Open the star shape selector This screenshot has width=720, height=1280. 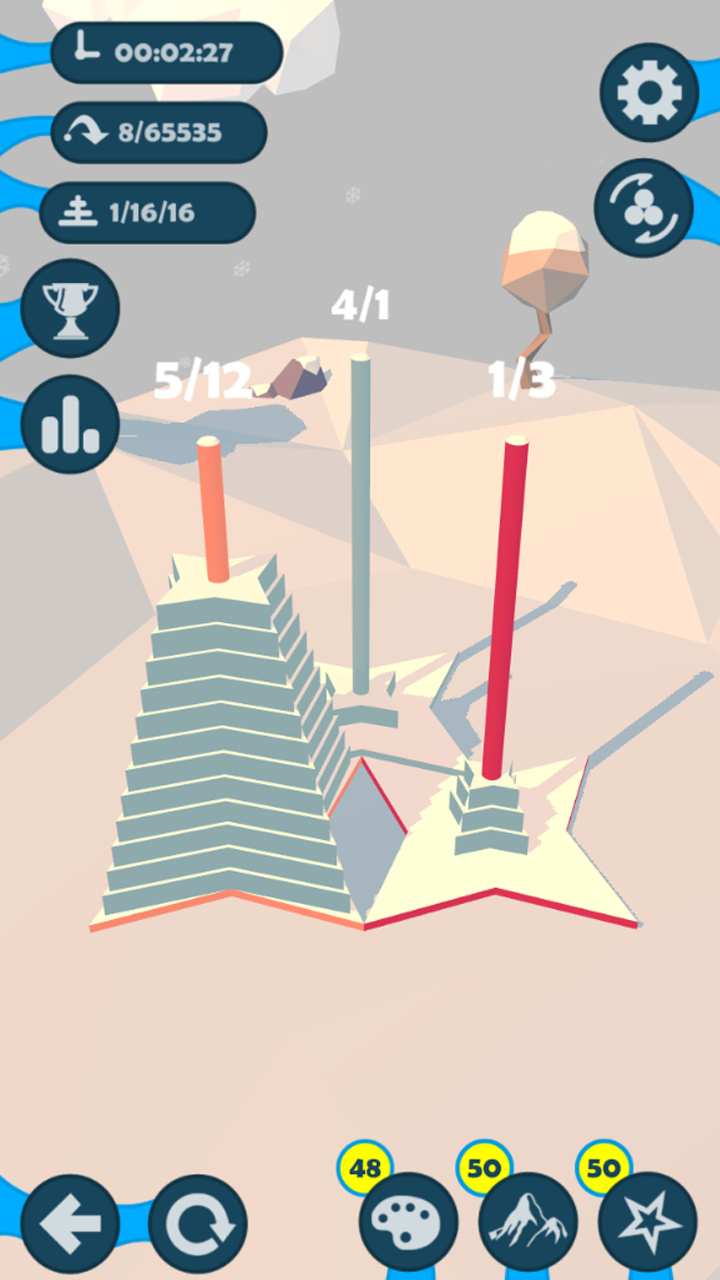(x=647, y=1223)
